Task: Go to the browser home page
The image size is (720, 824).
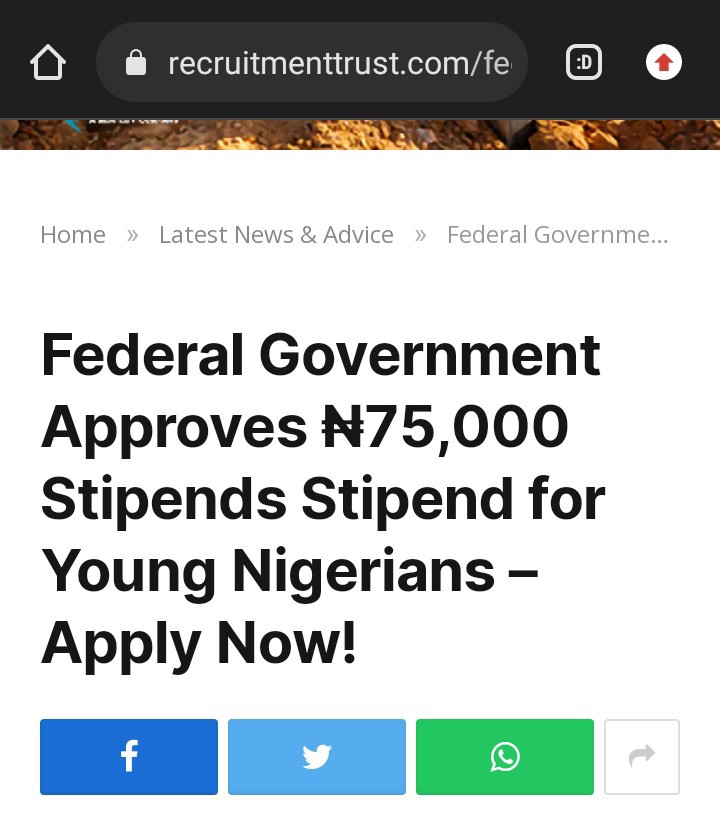Action: (x=48, y=63)
